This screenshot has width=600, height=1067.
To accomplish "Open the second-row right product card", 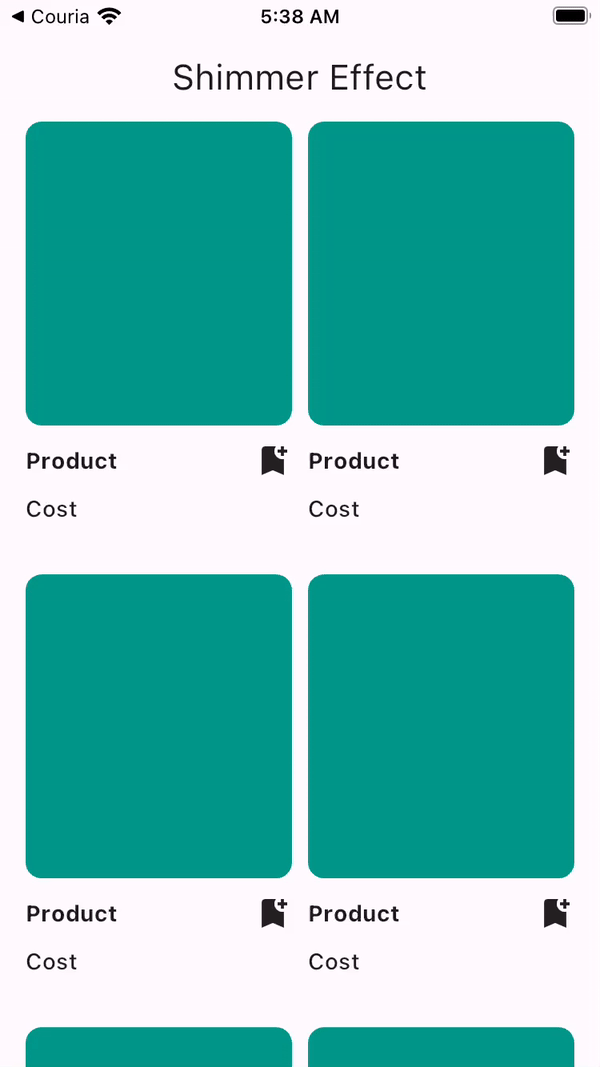I will click(441, 726).
